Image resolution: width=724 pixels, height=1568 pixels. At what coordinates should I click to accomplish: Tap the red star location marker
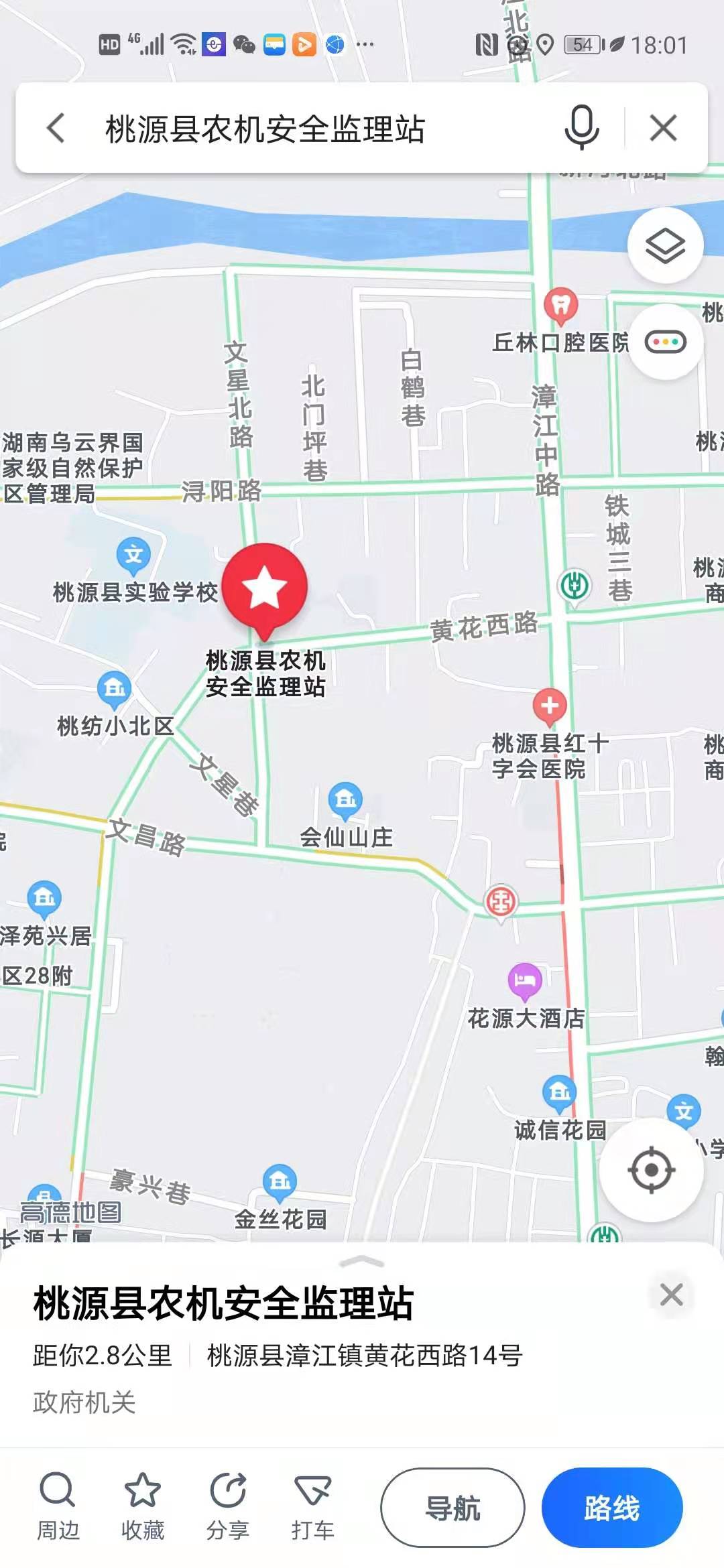point(265,587)
